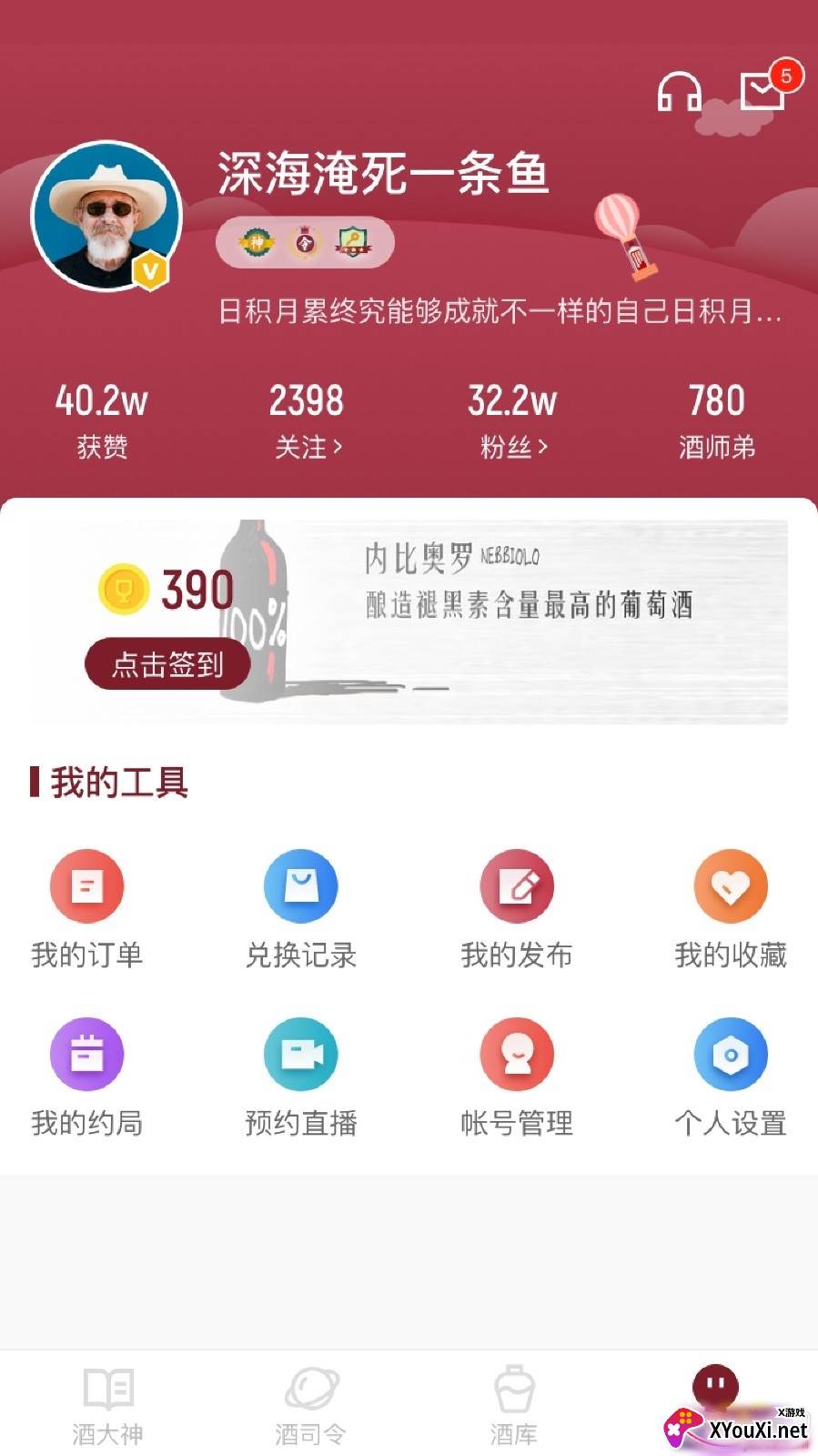This screenshot has height=1456, width=818.
Task: Expand the 粉丝 (Fans) list
Action: 514,446
